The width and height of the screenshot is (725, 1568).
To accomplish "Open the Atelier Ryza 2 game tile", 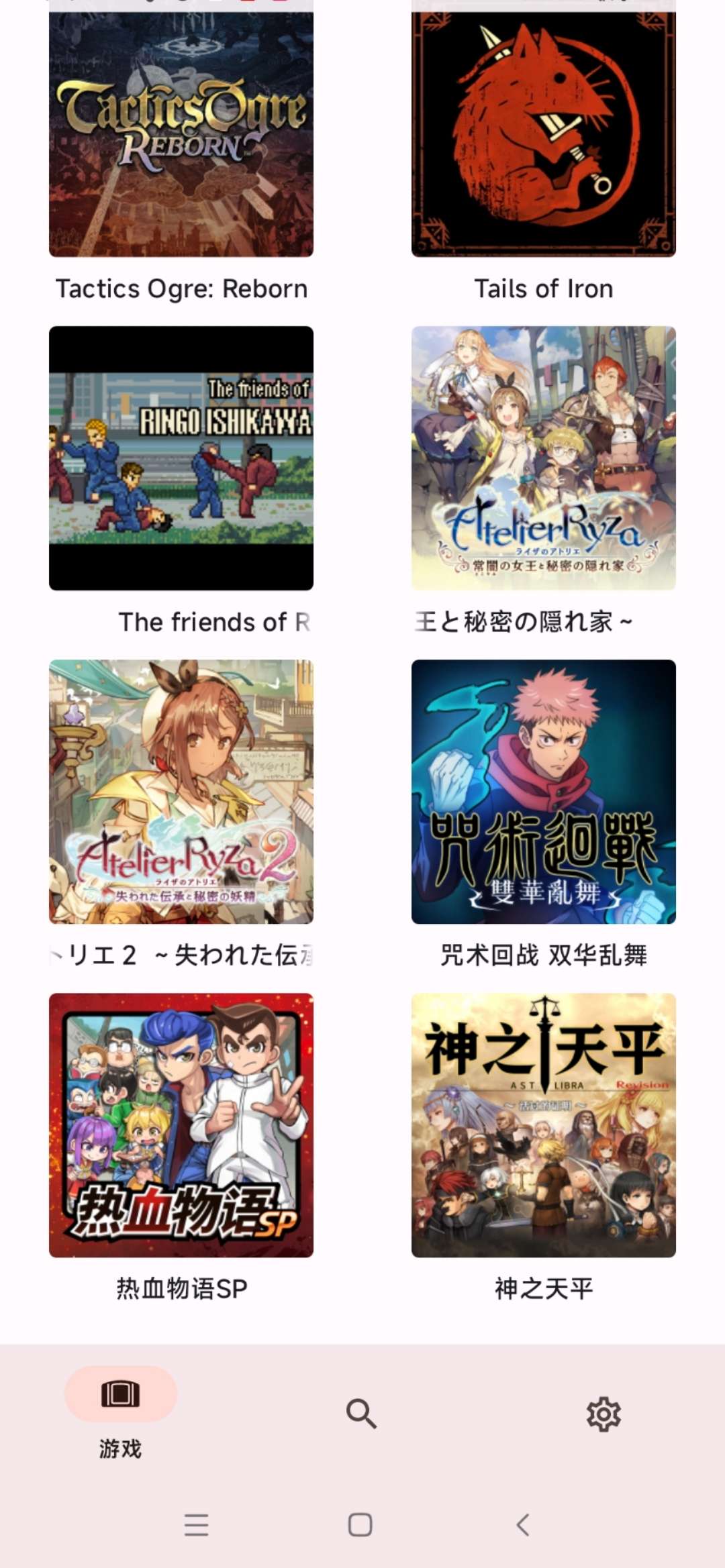I will [x=181, y=792].
